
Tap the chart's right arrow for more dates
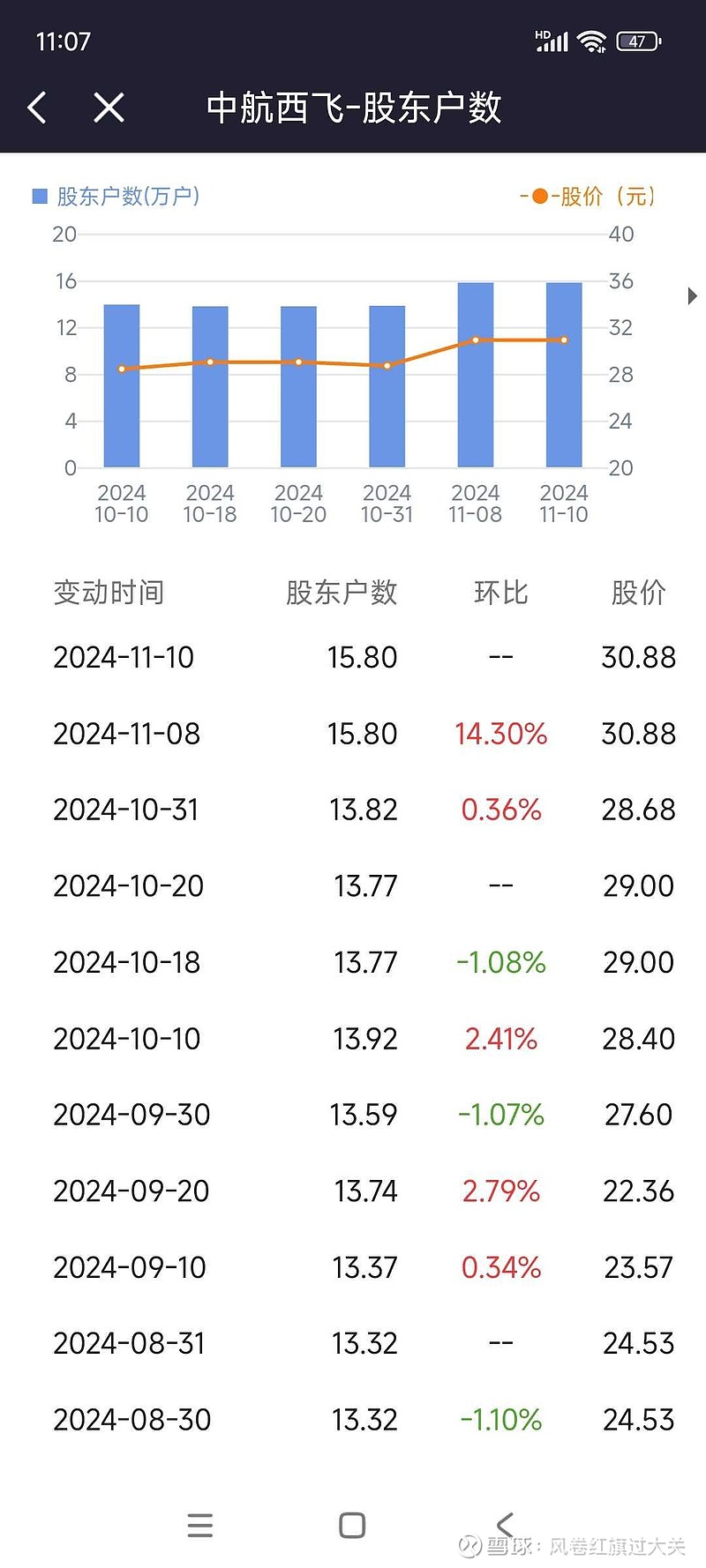coord(693,295)
